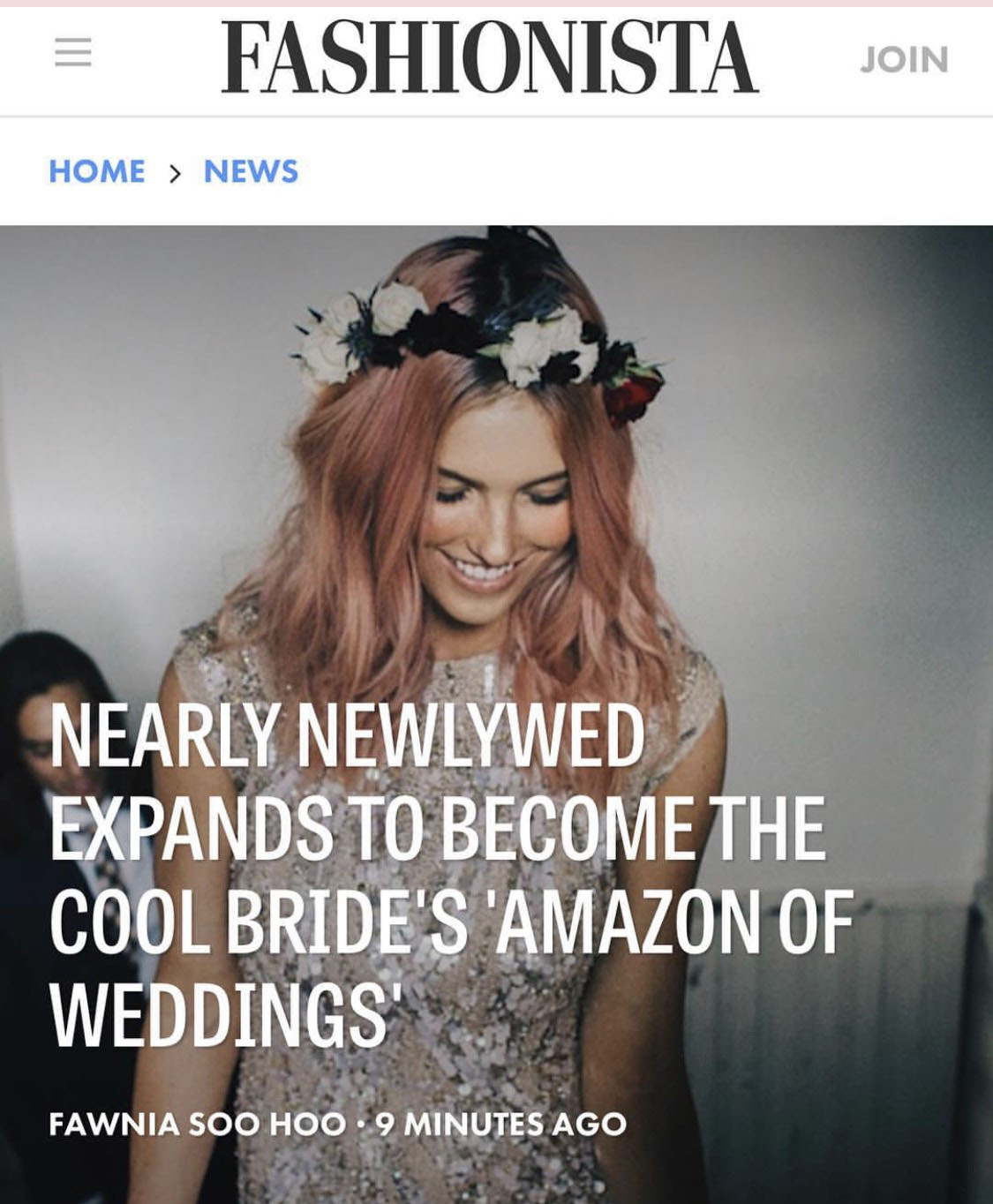Image resolution: width=993 pixels, height=1204 pixels.
Task: Open the NEWS breadcrumb link
Action: pyautogui.click(x=251, y=171)
